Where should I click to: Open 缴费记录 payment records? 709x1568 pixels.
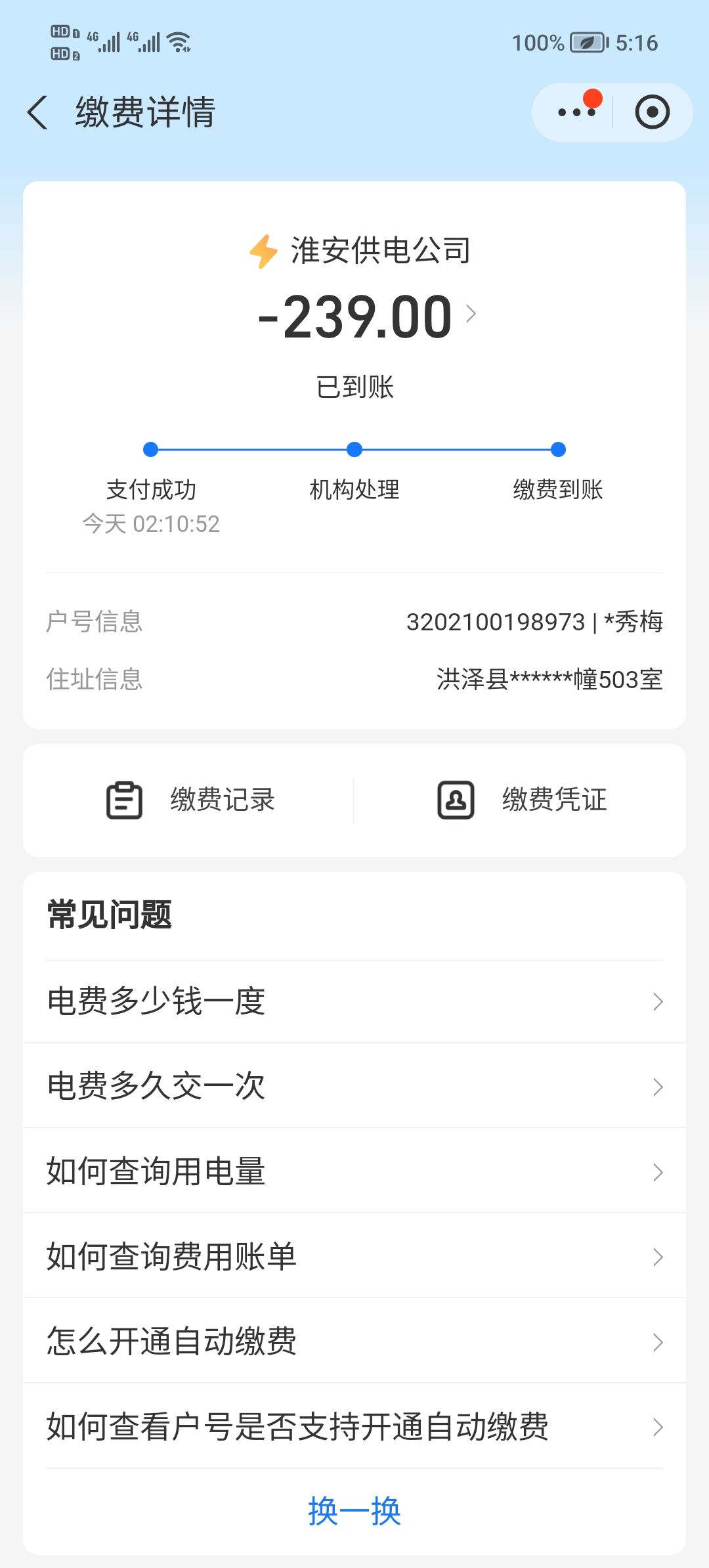[x=190, y=800]
